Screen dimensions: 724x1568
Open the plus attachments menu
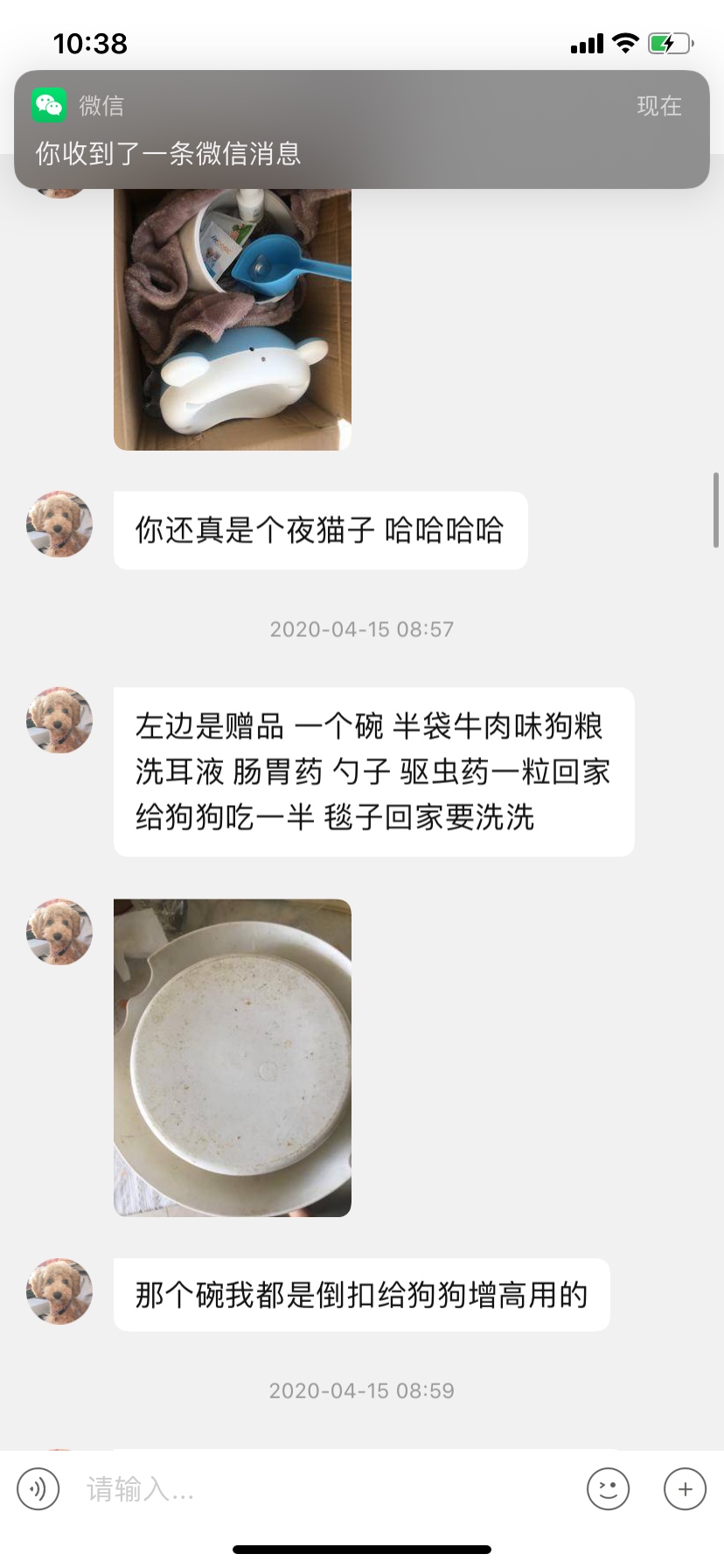click(x=685, y=1488)
